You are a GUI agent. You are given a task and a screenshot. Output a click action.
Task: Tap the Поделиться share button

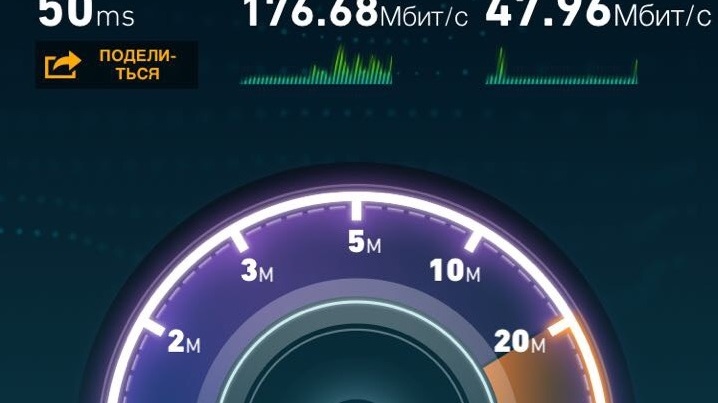click(116, 65)
